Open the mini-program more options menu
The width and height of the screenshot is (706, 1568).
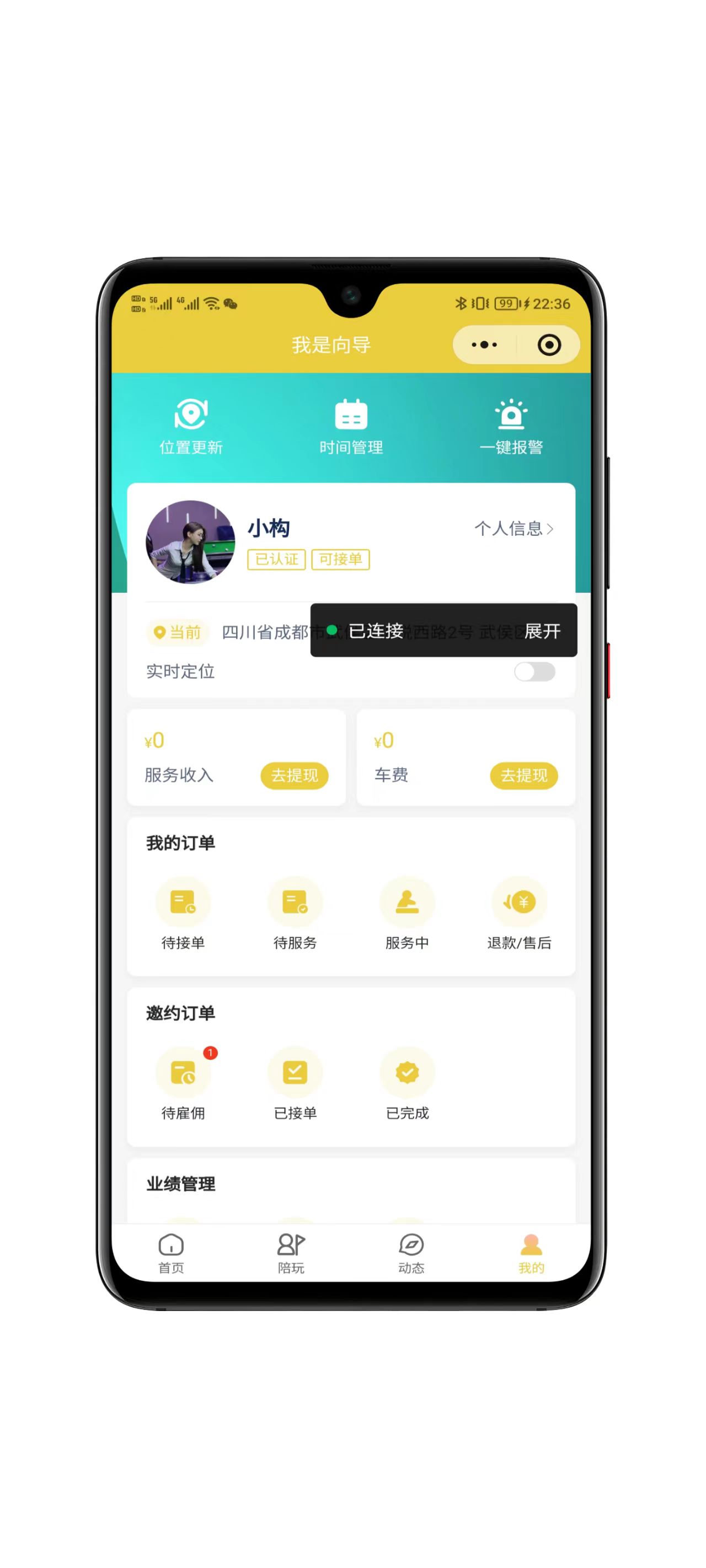(484, 345)
